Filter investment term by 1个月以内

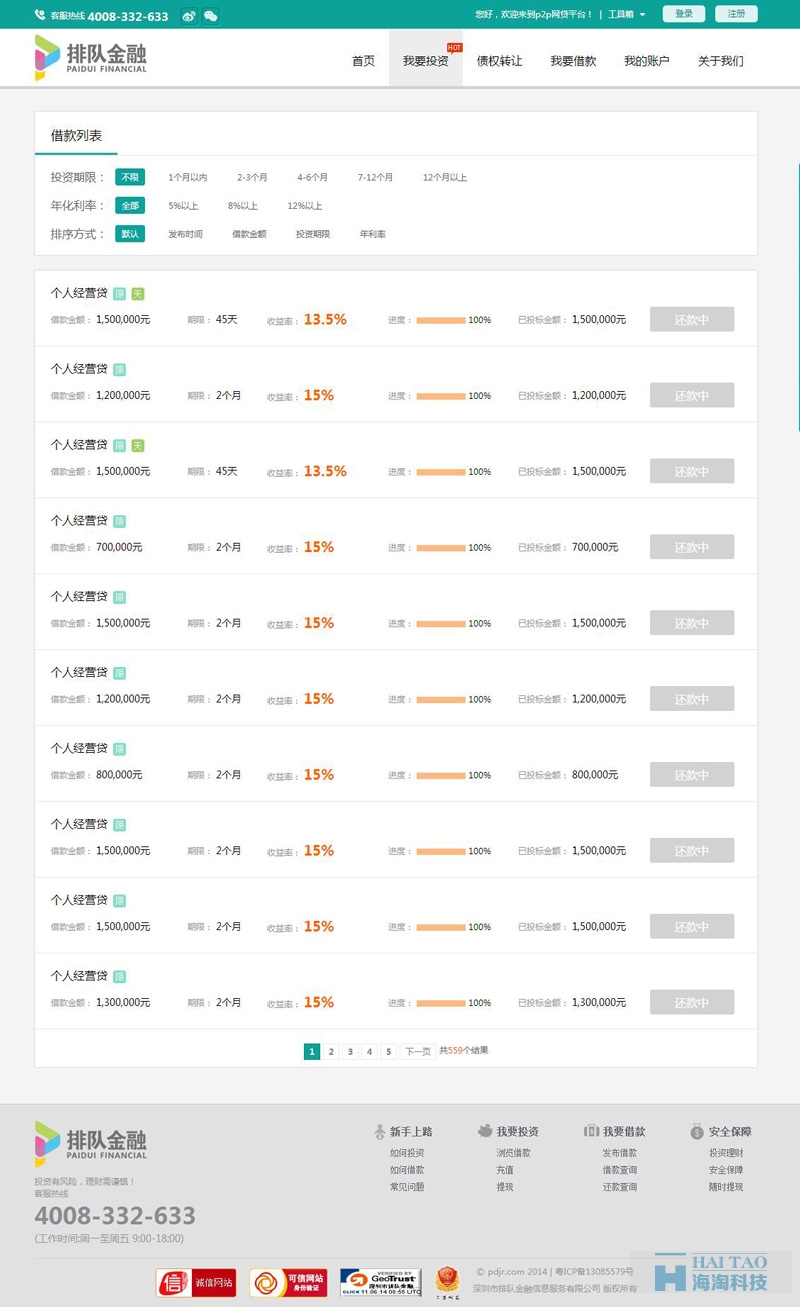coord(188,177)
